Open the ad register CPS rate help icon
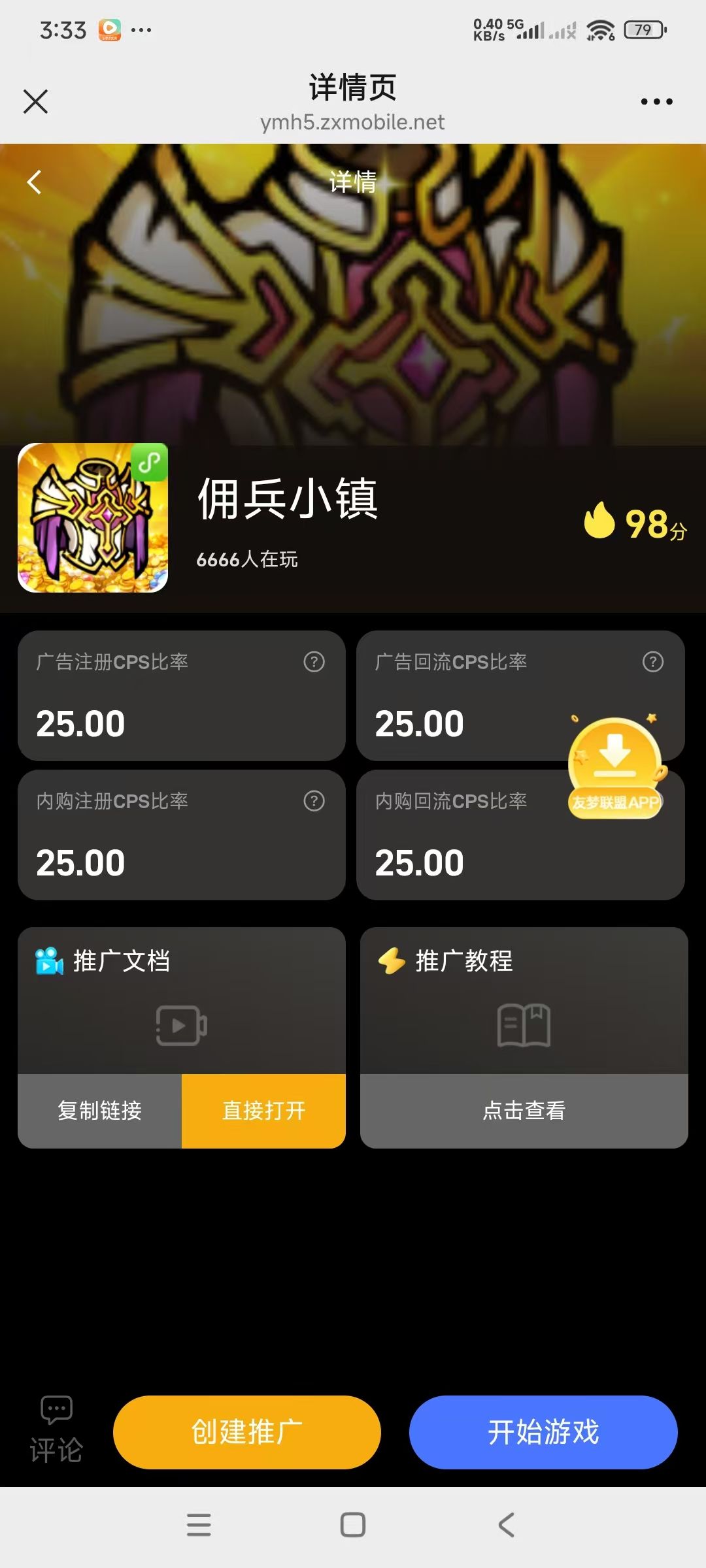706x1568 pixels. (x=314, y=662)
